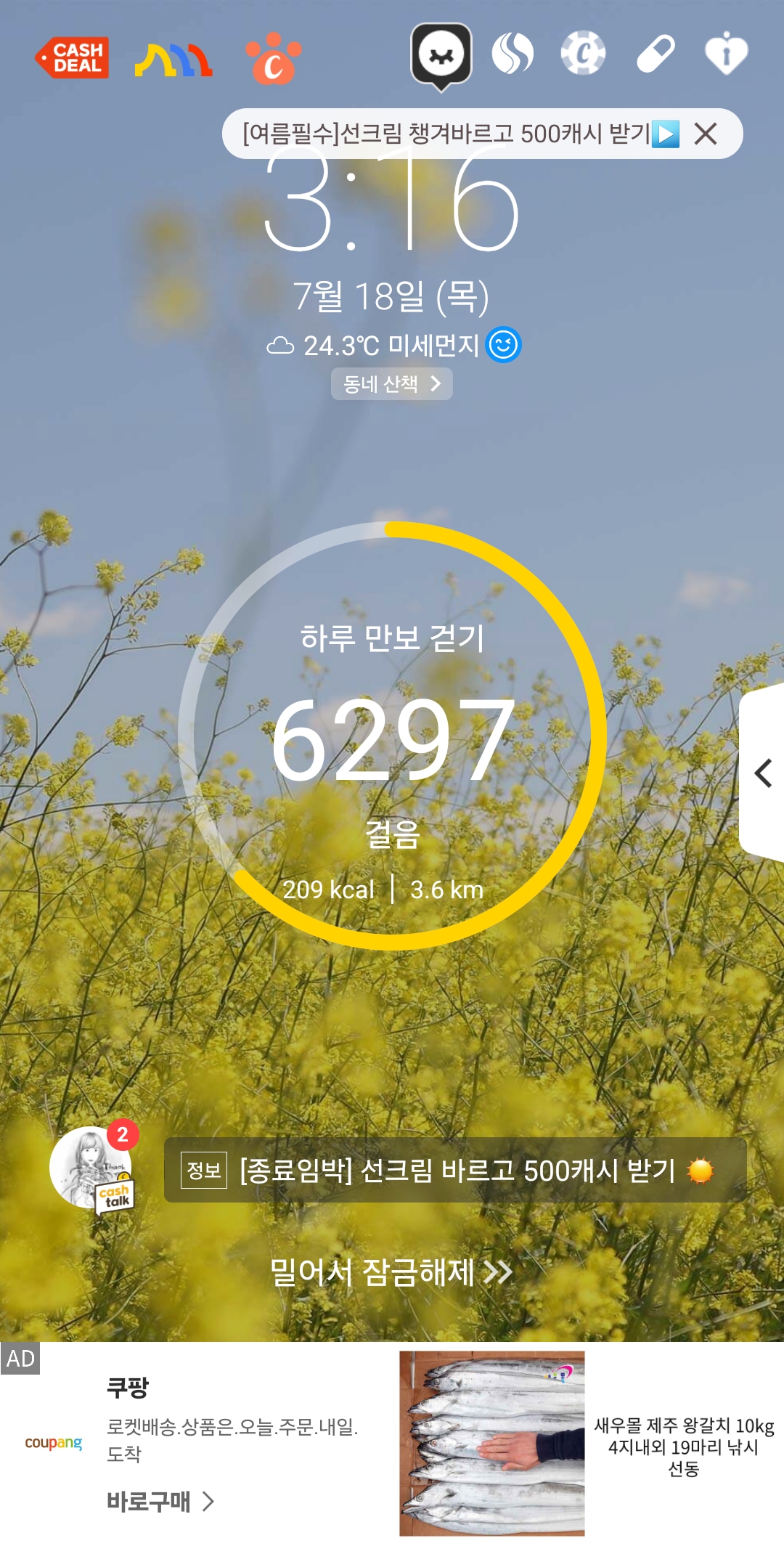This screenshot has width=784, height=1546.
Task: Expand the side panel arrow handle
Action: pyautogui.click(x=763, y=773)
